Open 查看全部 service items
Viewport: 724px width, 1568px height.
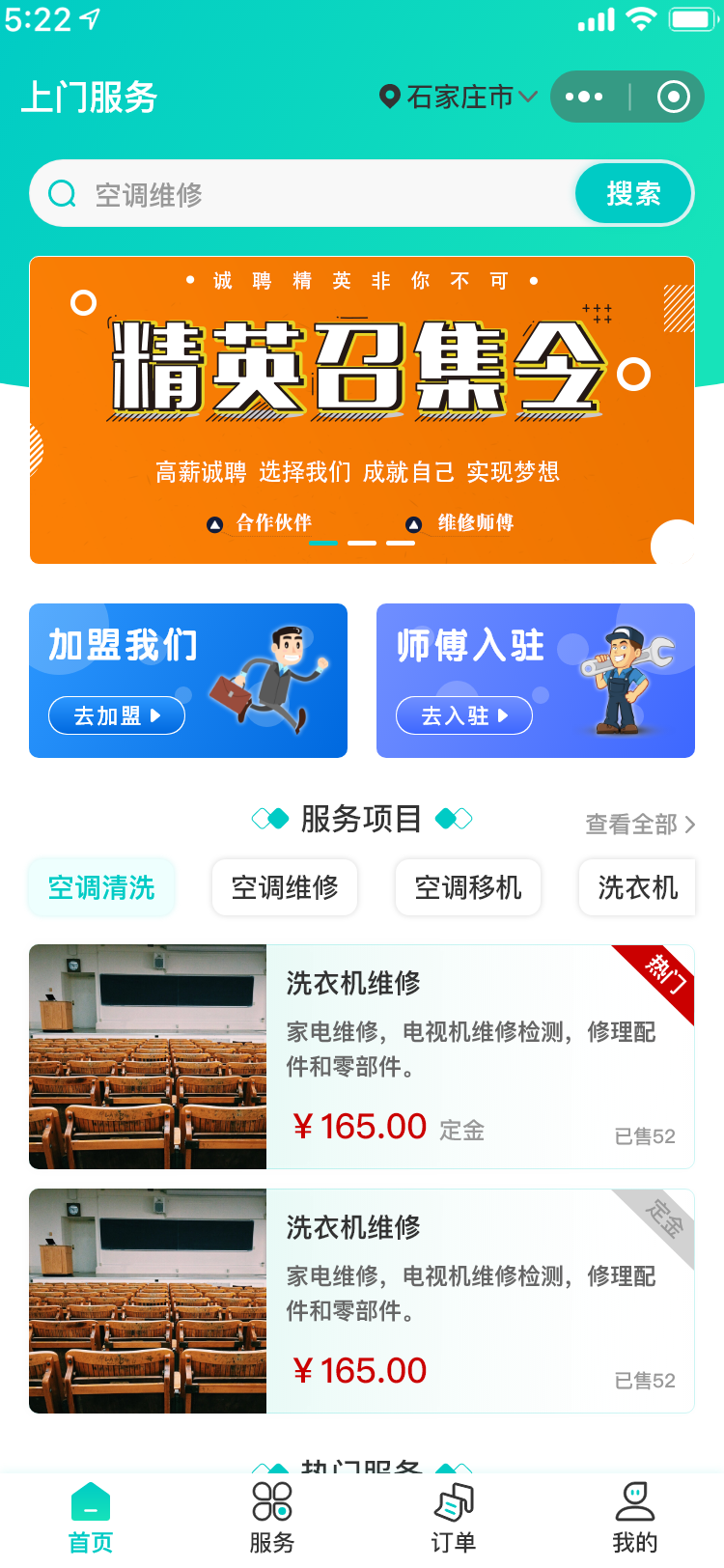point(639,824)
